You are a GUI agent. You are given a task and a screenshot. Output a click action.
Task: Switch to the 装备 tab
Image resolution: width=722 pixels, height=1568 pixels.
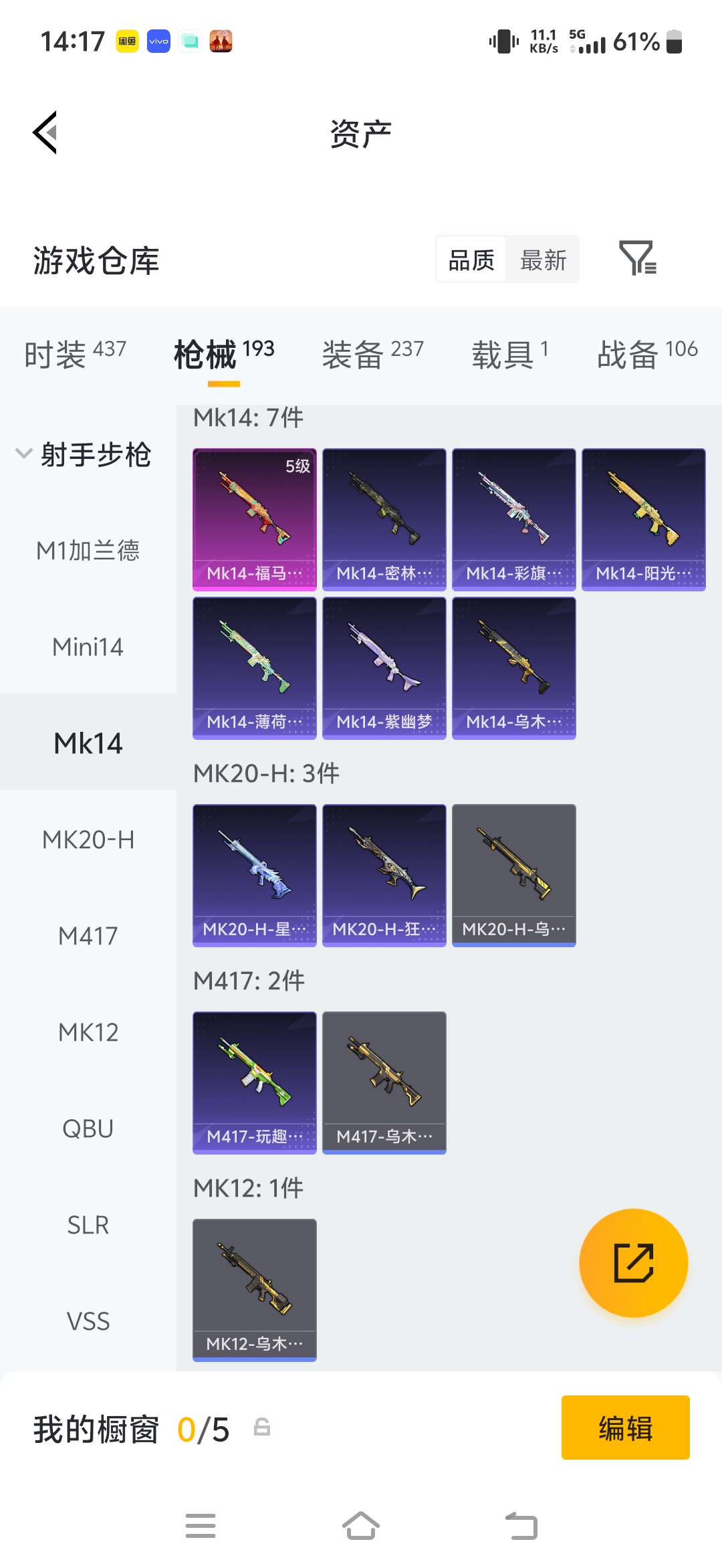point(373,353)
